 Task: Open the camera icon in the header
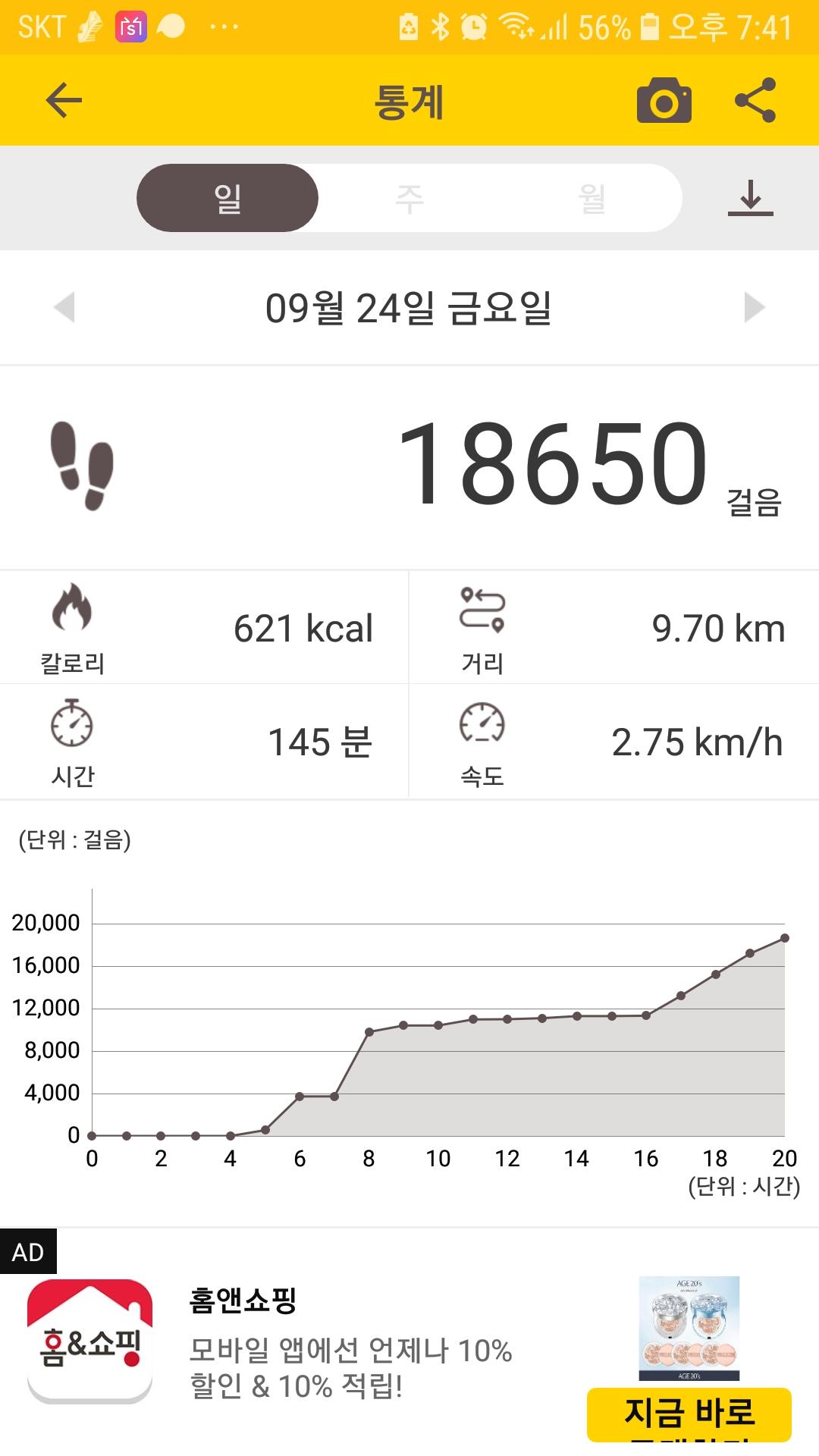664,100
